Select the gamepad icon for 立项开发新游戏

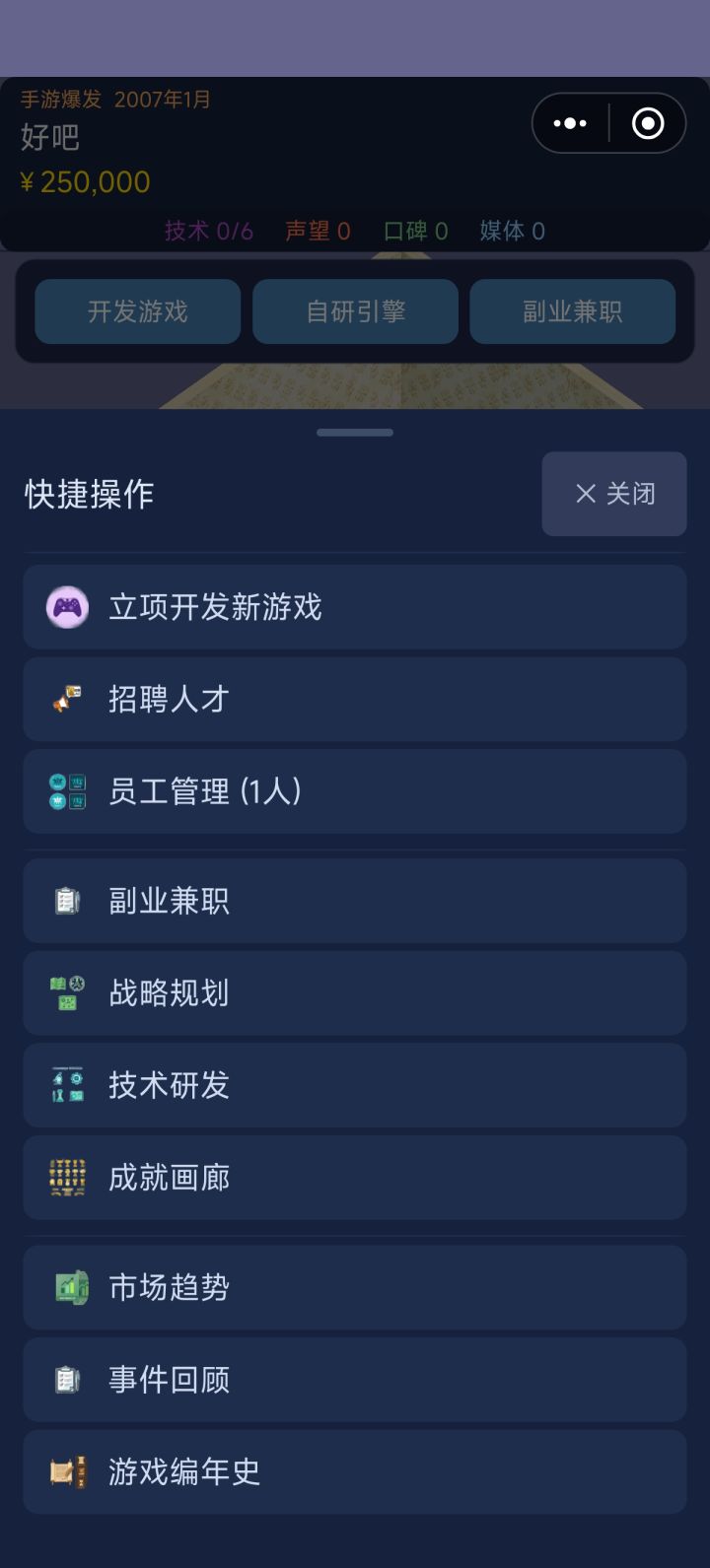coord(65,607)
